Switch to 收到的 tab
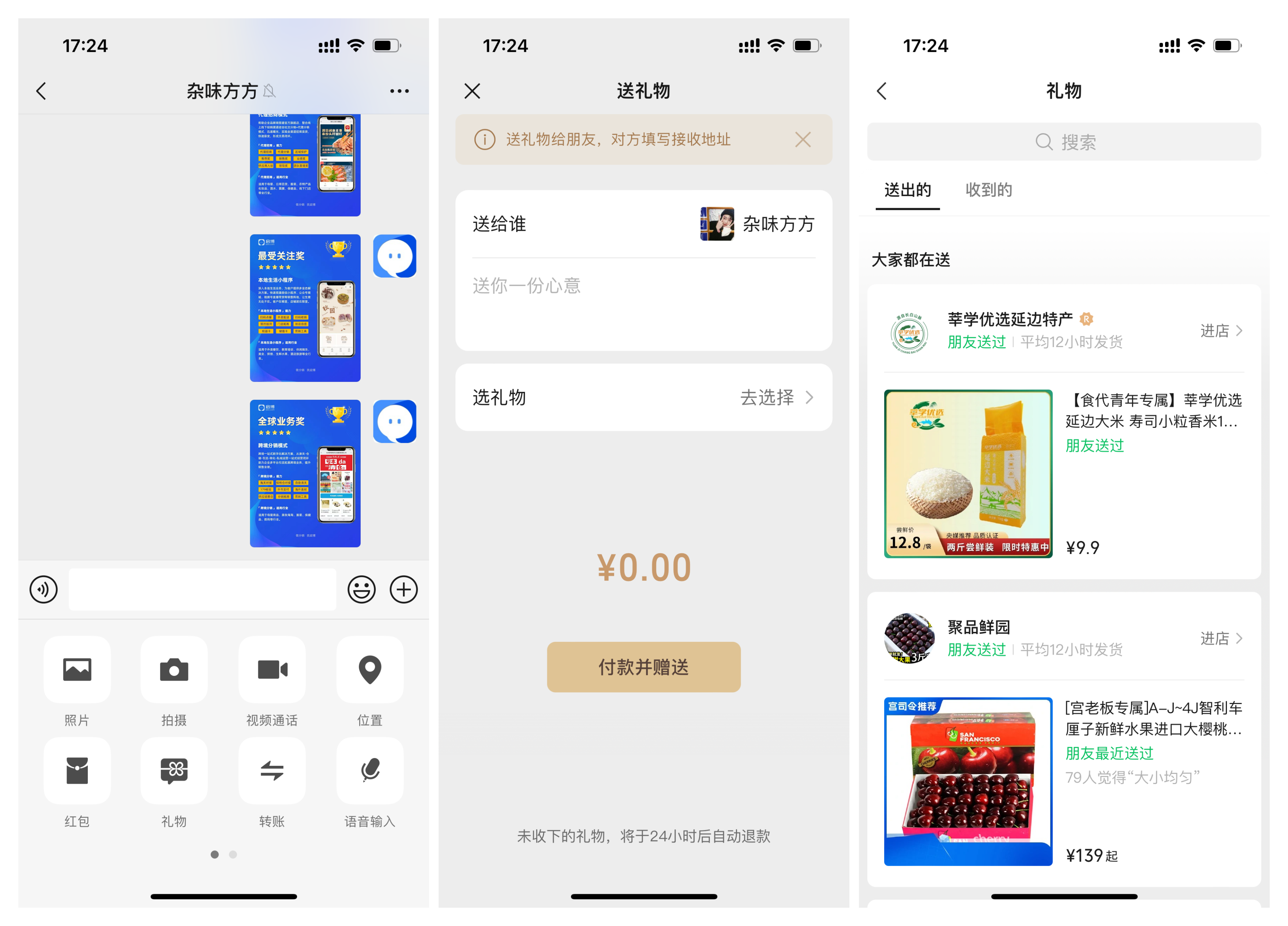The width and height of the screenshot is (1288, 926). pyautogui.click(x=989, y=190)
